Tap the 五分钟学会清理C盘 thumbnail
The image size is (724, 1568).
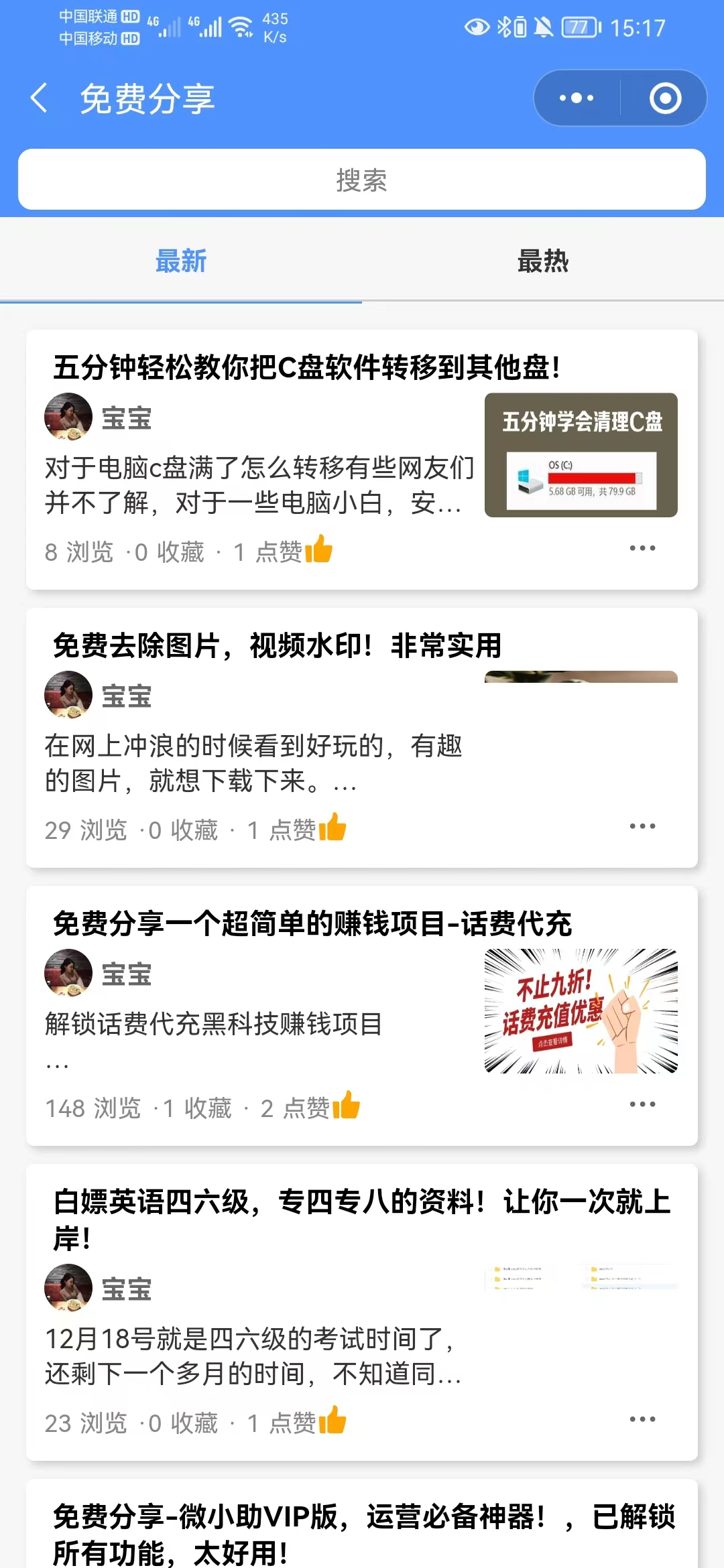coord(581,454)
